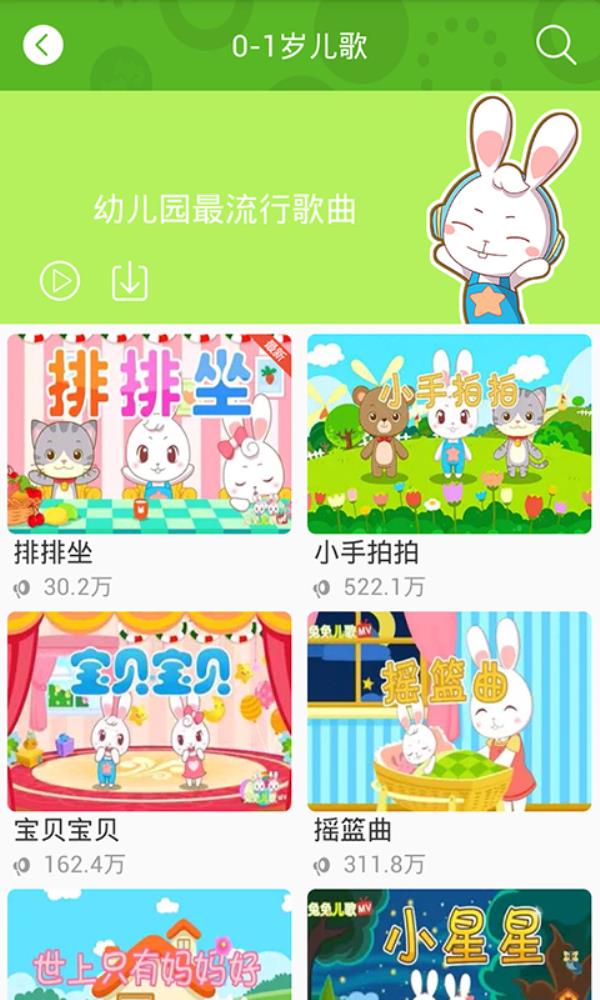Download the 幼儿园最流行歌曲 playlist

130,281
